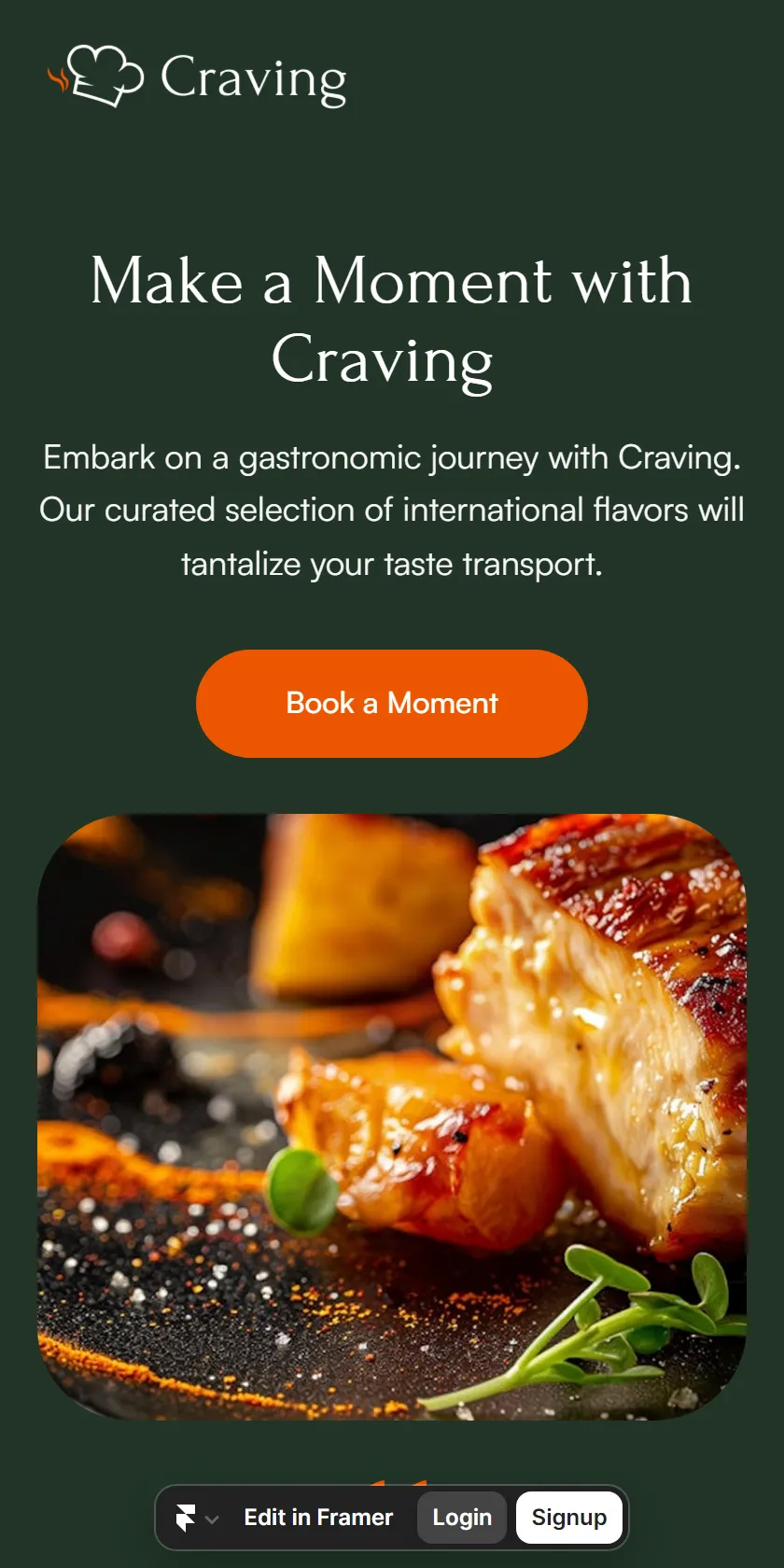Tap the Login button
Image resolution: width=784 pixels, height=1568 pixels.
(462, 1518)
